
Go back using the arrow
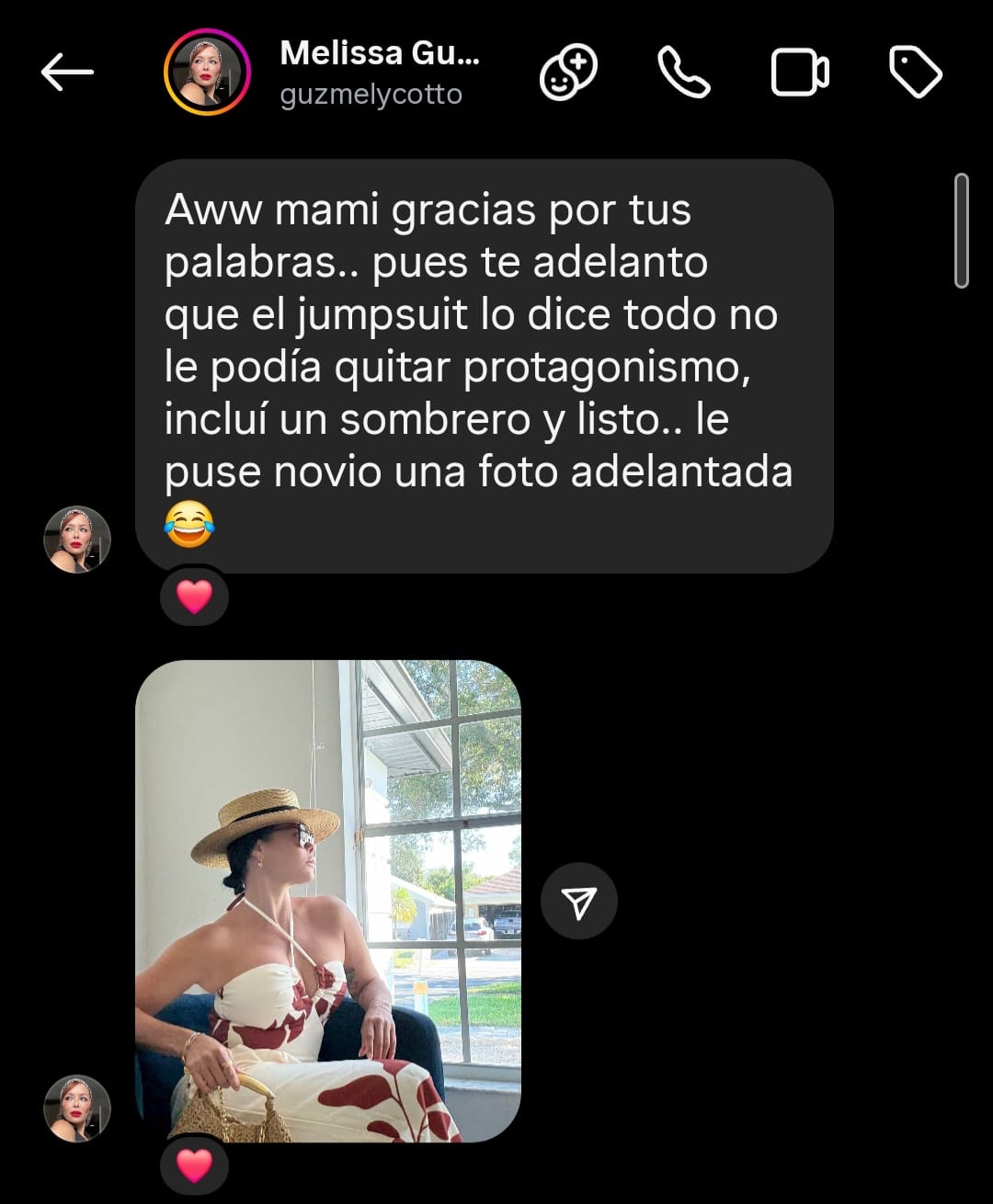coord(67,73)
